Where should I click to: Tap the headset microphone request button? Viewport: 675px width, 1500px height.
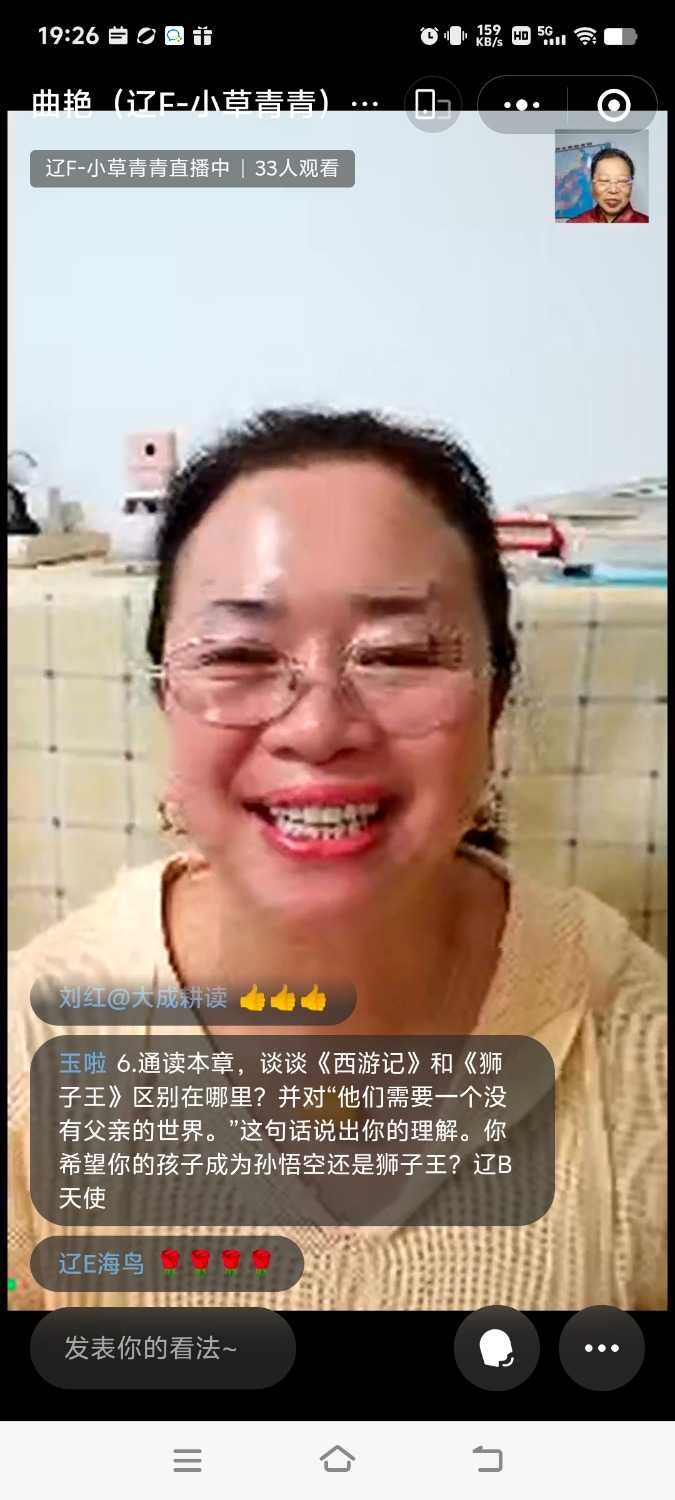(497, 1348)
